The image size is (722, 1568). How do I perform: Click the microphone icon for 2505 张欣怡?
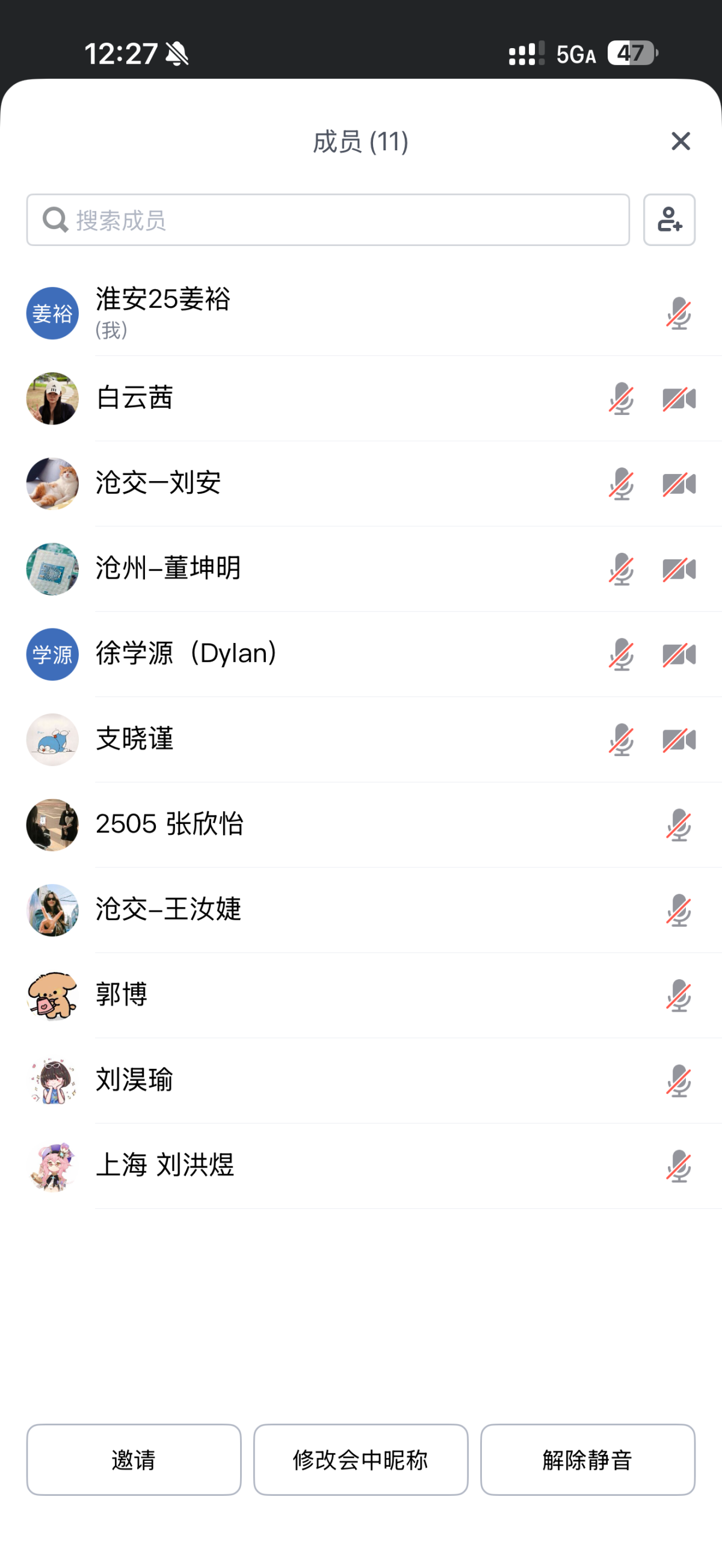click(678, 825)
